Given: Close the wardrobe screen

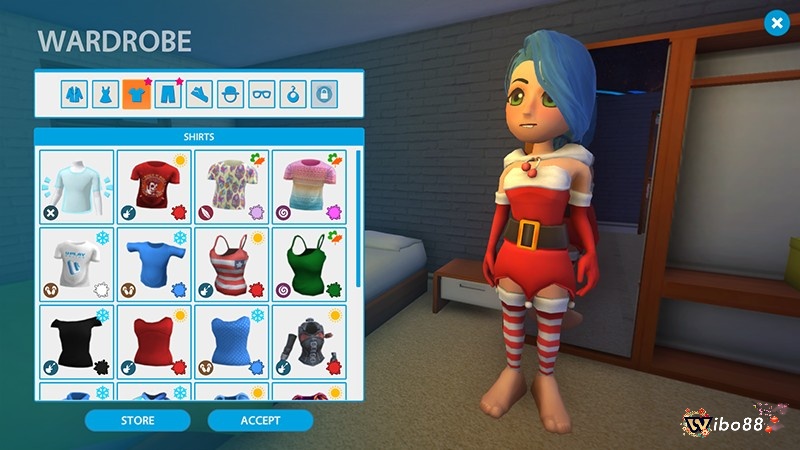Looking at the screenshot, I should (776, 23).
